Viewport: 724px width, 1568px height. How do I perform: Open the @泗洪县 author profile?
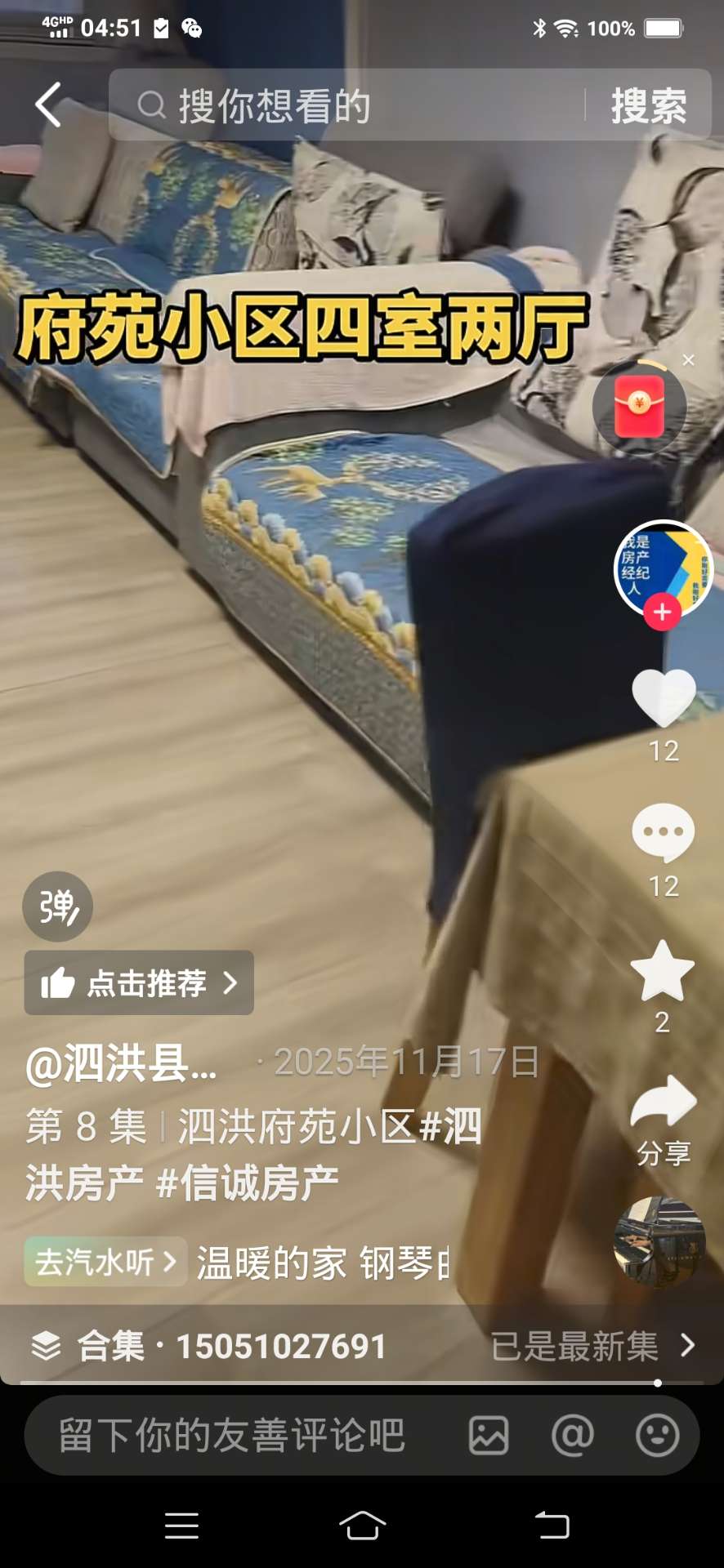[x=123, y=1064]
